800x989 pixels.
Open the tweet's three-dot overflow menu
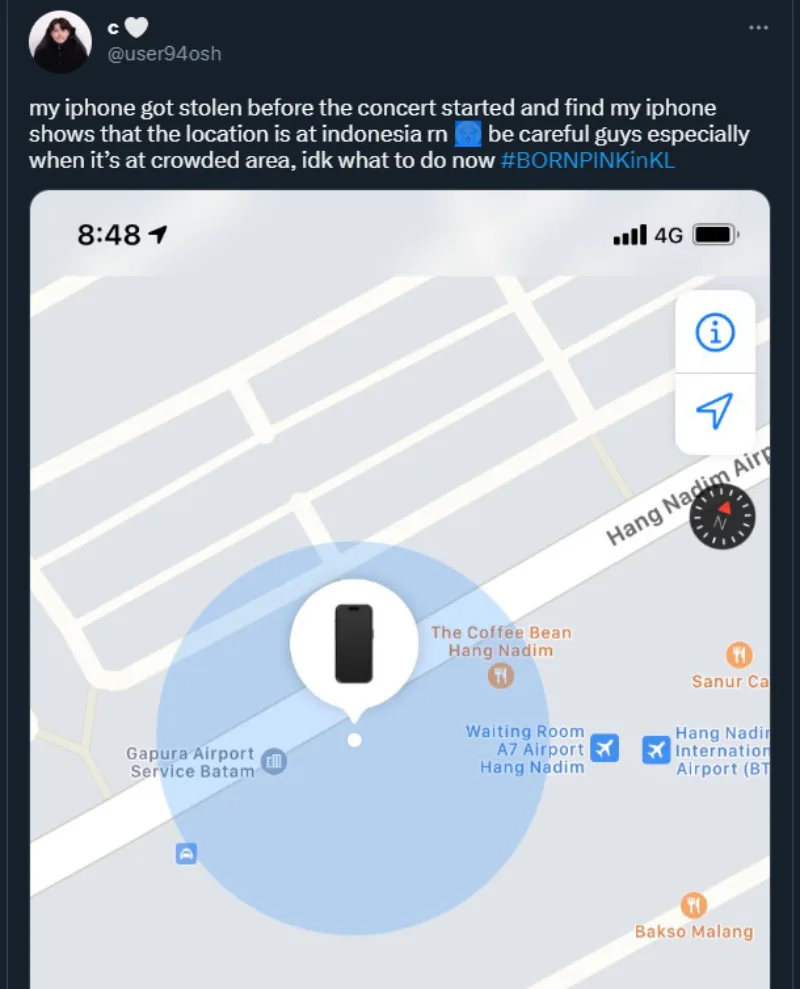point(758,27)
